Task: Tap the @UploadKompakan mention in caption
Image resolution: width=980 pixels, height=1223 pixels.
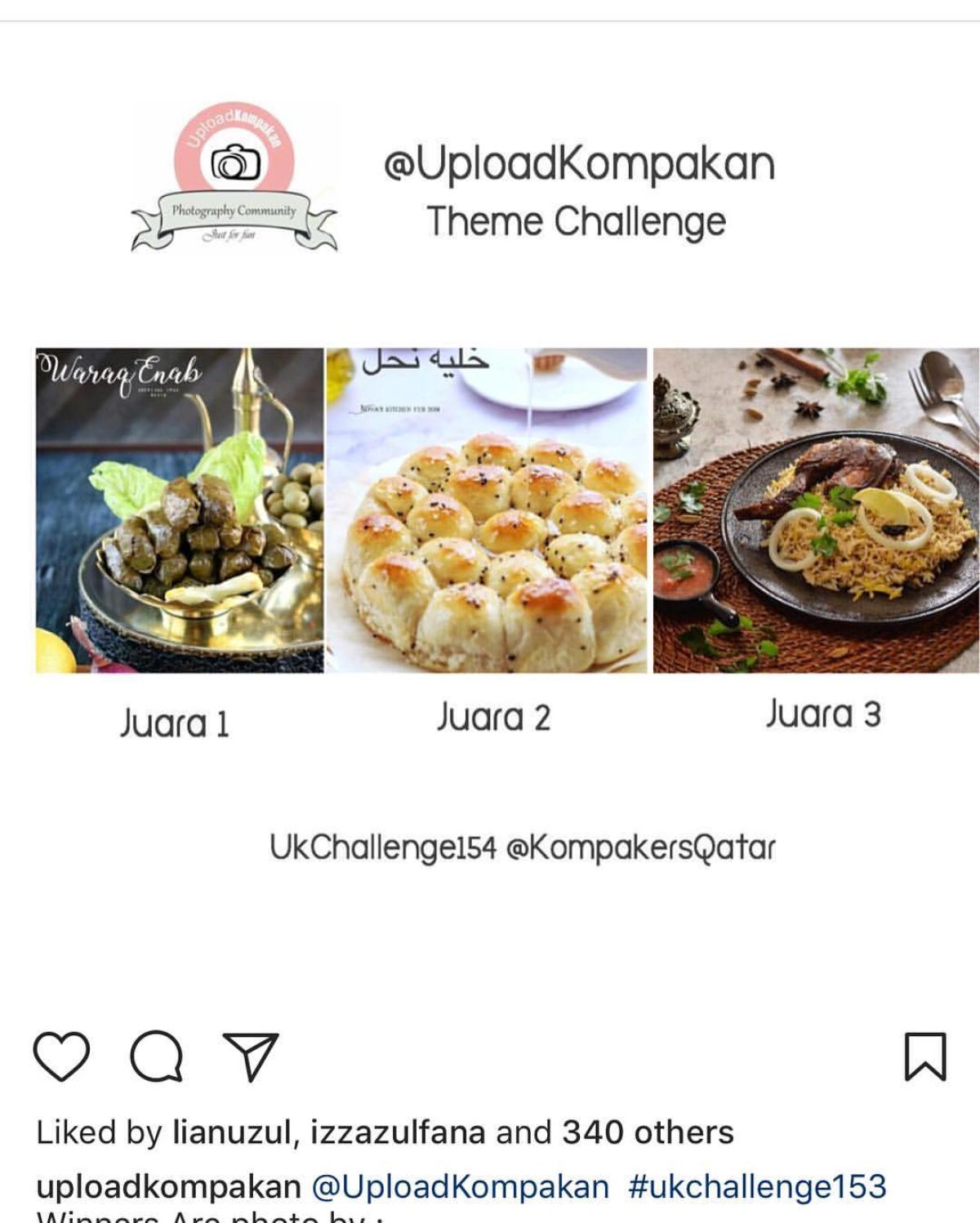Action: tap(461, 1186)
